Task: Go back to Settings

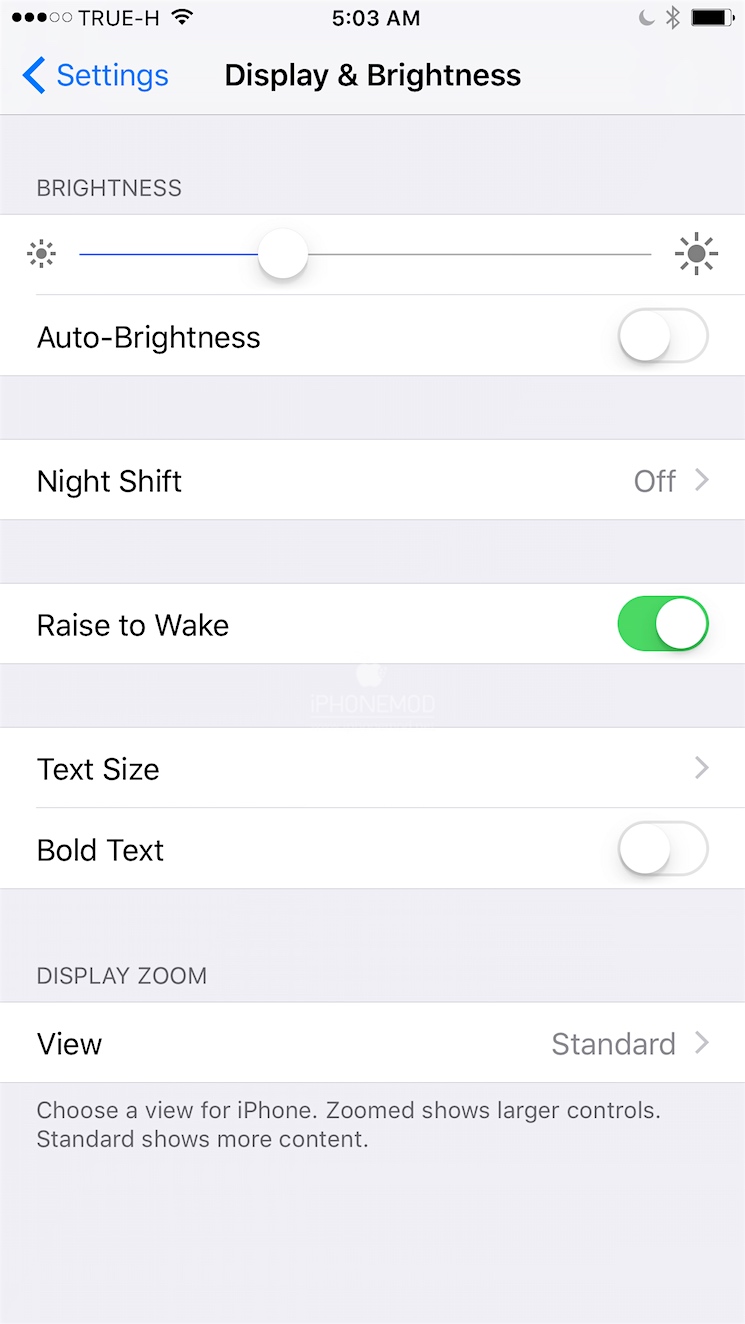Action: tap(95, 76)
